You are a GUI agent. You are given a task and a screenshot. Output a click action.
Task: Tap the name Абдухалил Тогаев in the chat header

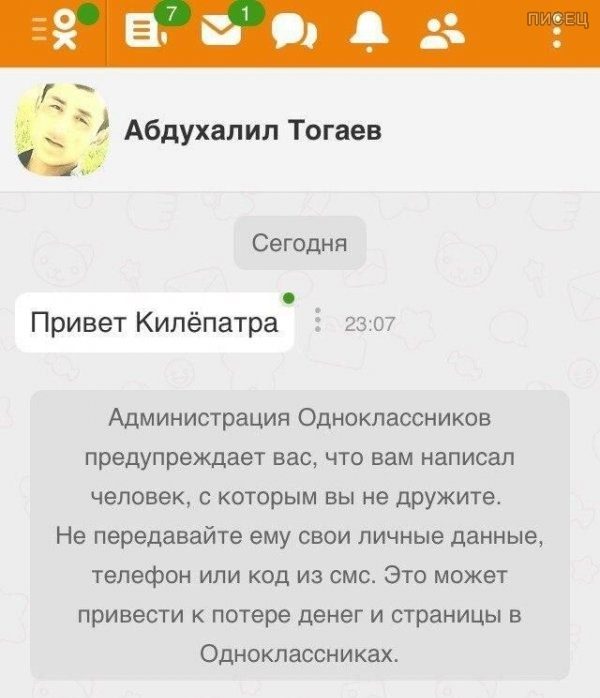click(252, 131)
